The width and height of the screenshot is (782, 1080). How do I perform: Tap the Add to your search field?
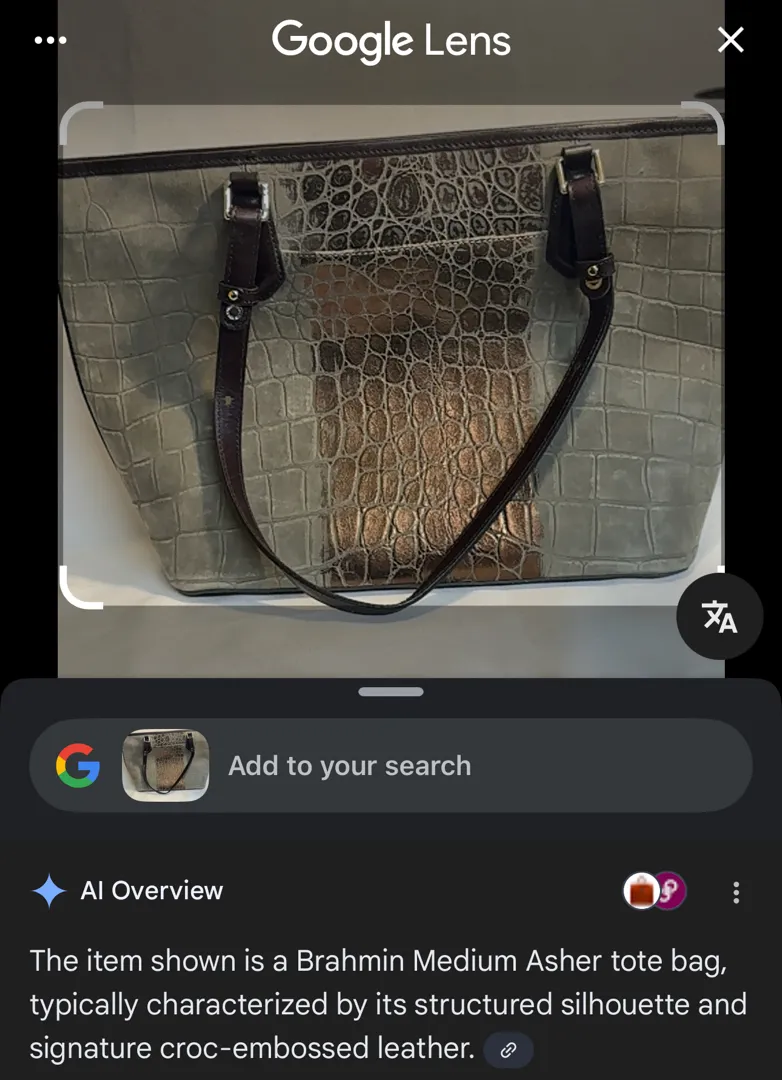point(349,766)
